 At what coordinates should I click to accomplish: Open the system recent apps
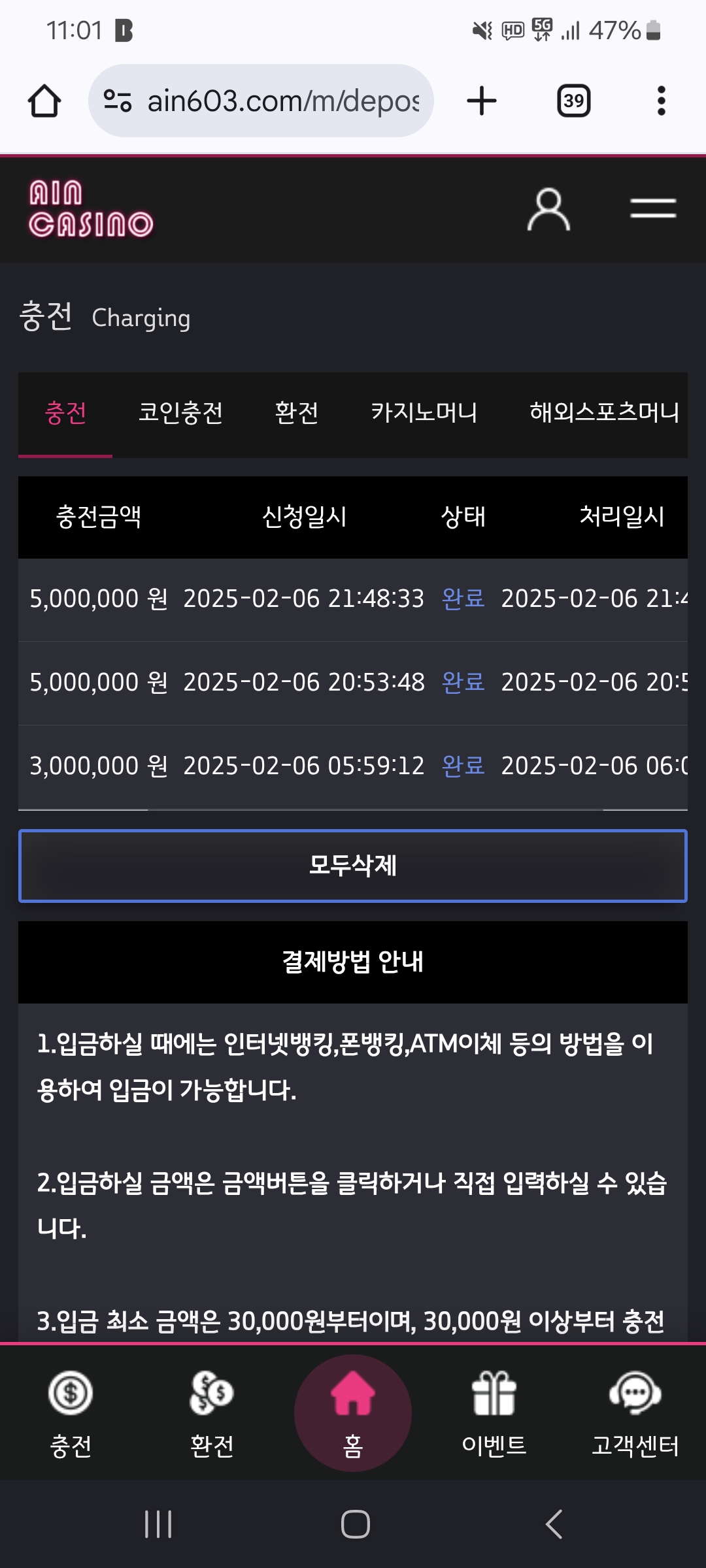(158, 1524)
